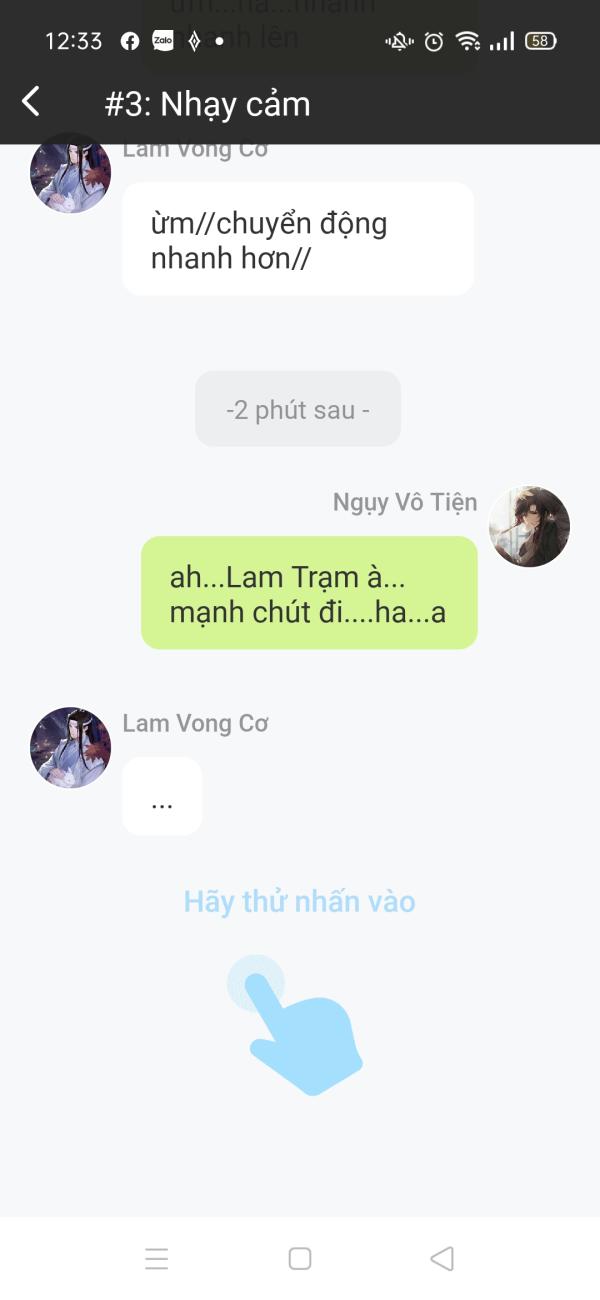
Task: Go back from the "#3: Nhạy cảm" chapter
Action: (x=32, y=102)
